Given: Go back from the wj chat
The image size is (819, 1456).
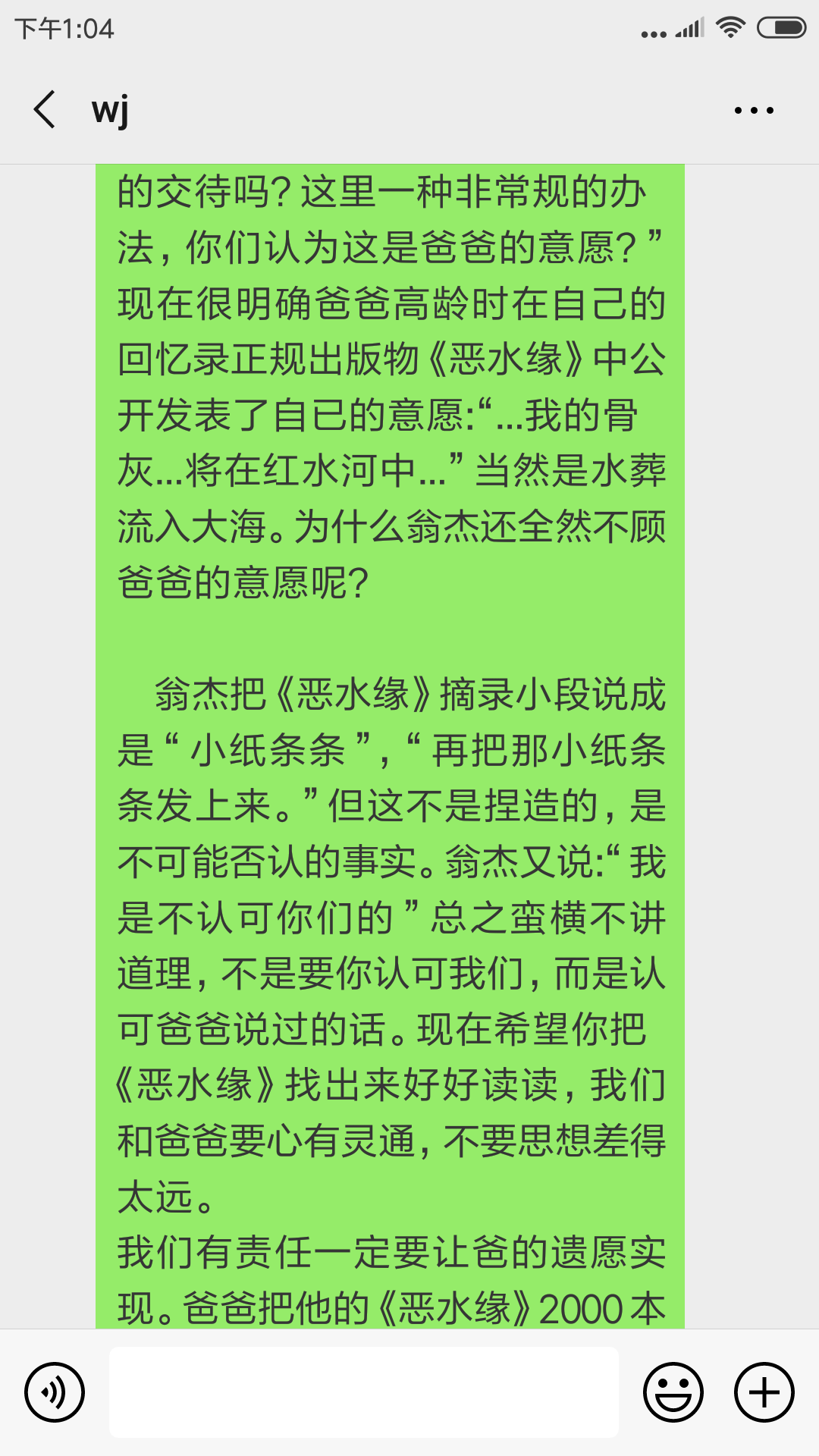Looking at the screenshot, I should (x=45, y=110).
